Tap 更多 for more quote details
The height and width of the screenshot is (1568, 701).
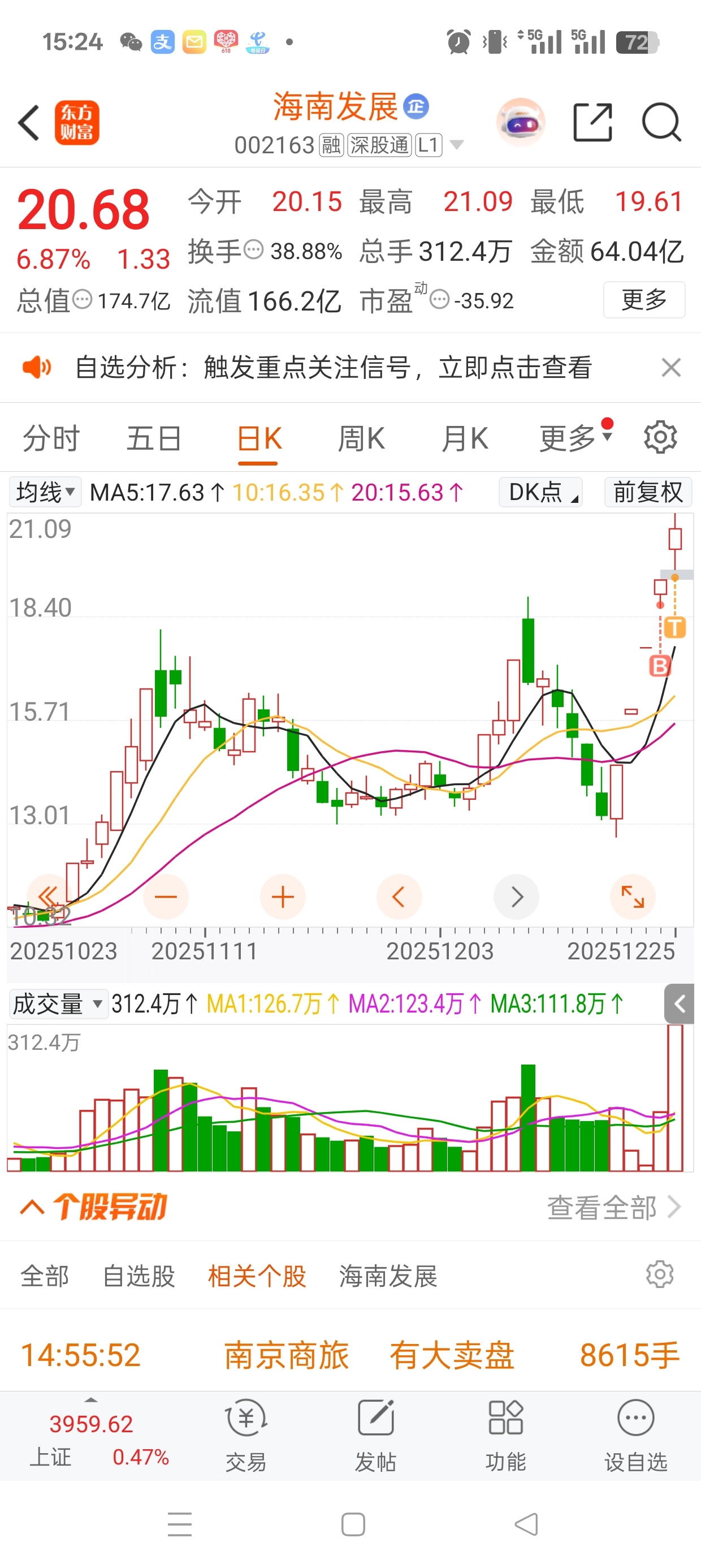click(x=644, y=299)
